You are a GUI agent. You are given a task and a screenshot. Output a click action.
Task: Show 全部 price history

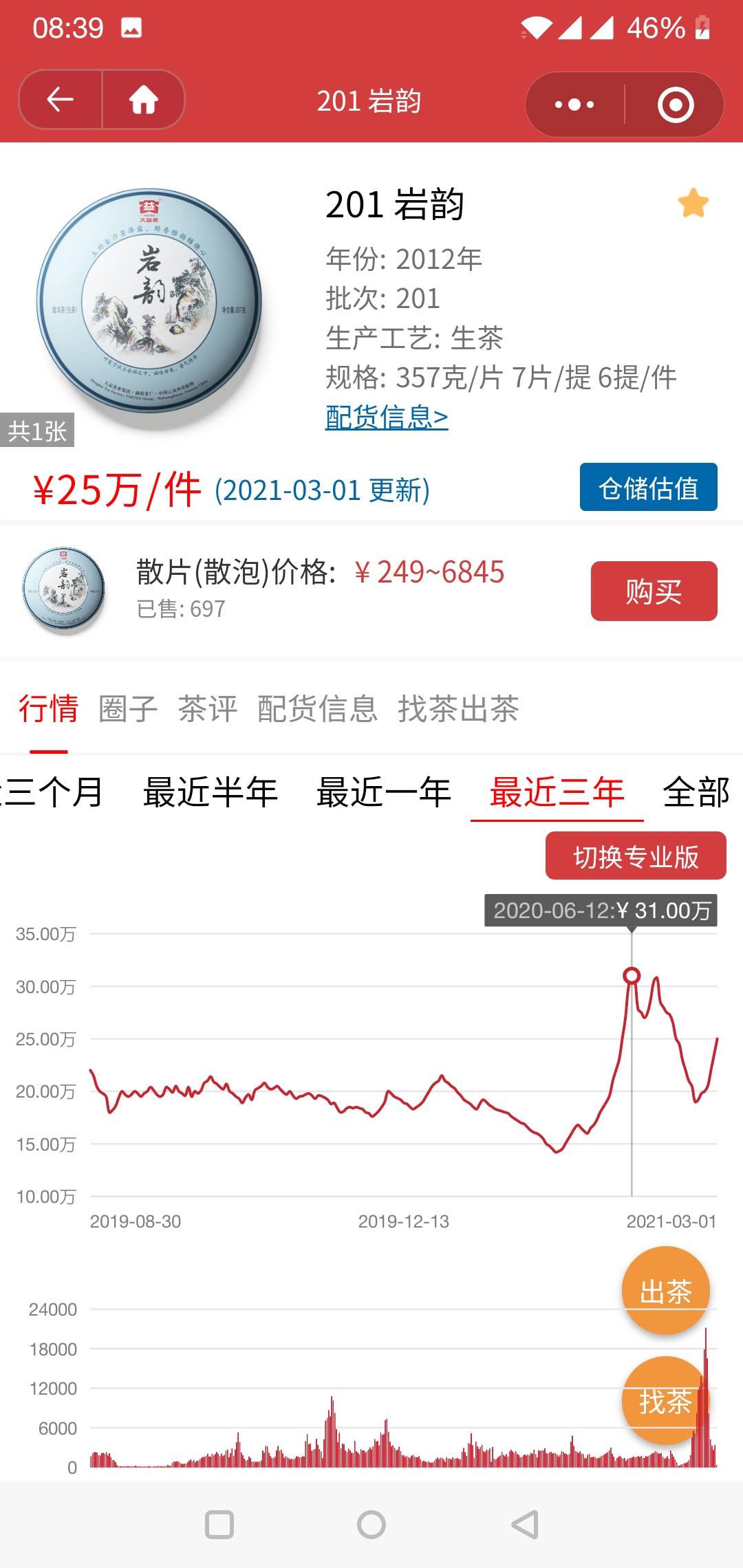point(696,792)
